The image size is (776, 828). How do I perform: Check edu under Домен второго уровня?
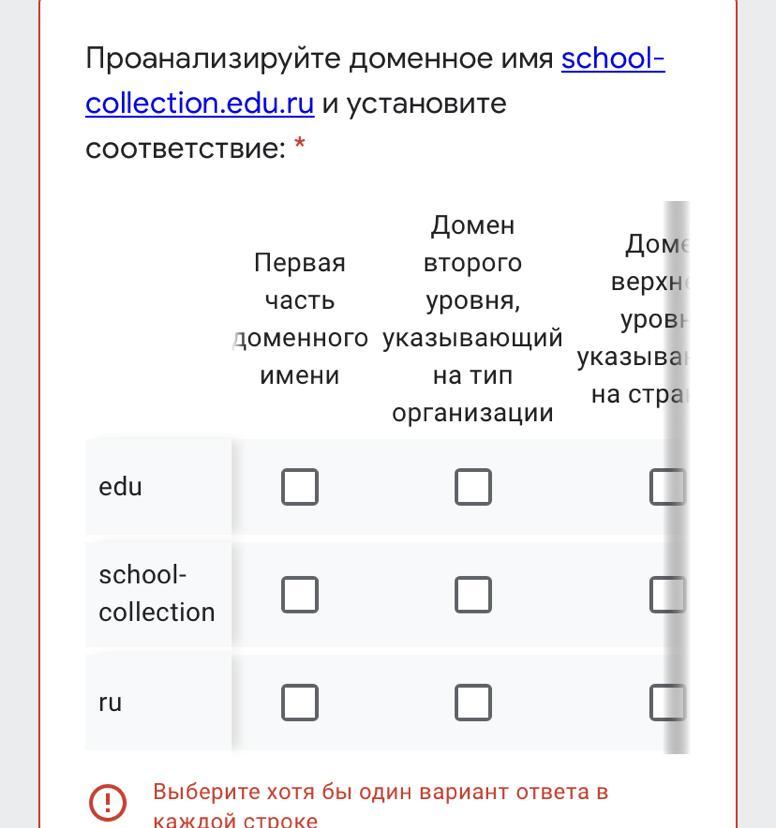pyautogui.click(x=473, y=487)
